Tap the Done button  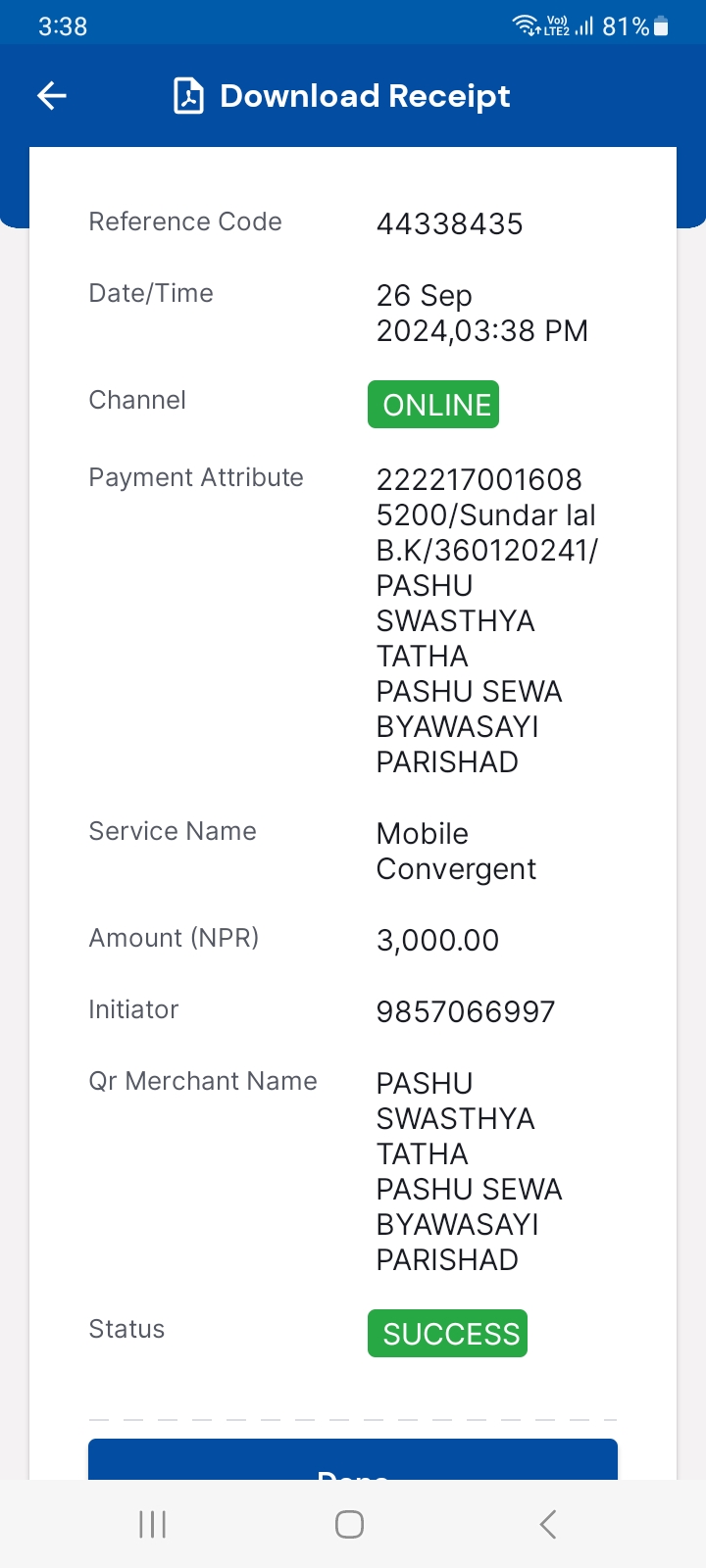pyautogui.click(x=353, y=1459)
